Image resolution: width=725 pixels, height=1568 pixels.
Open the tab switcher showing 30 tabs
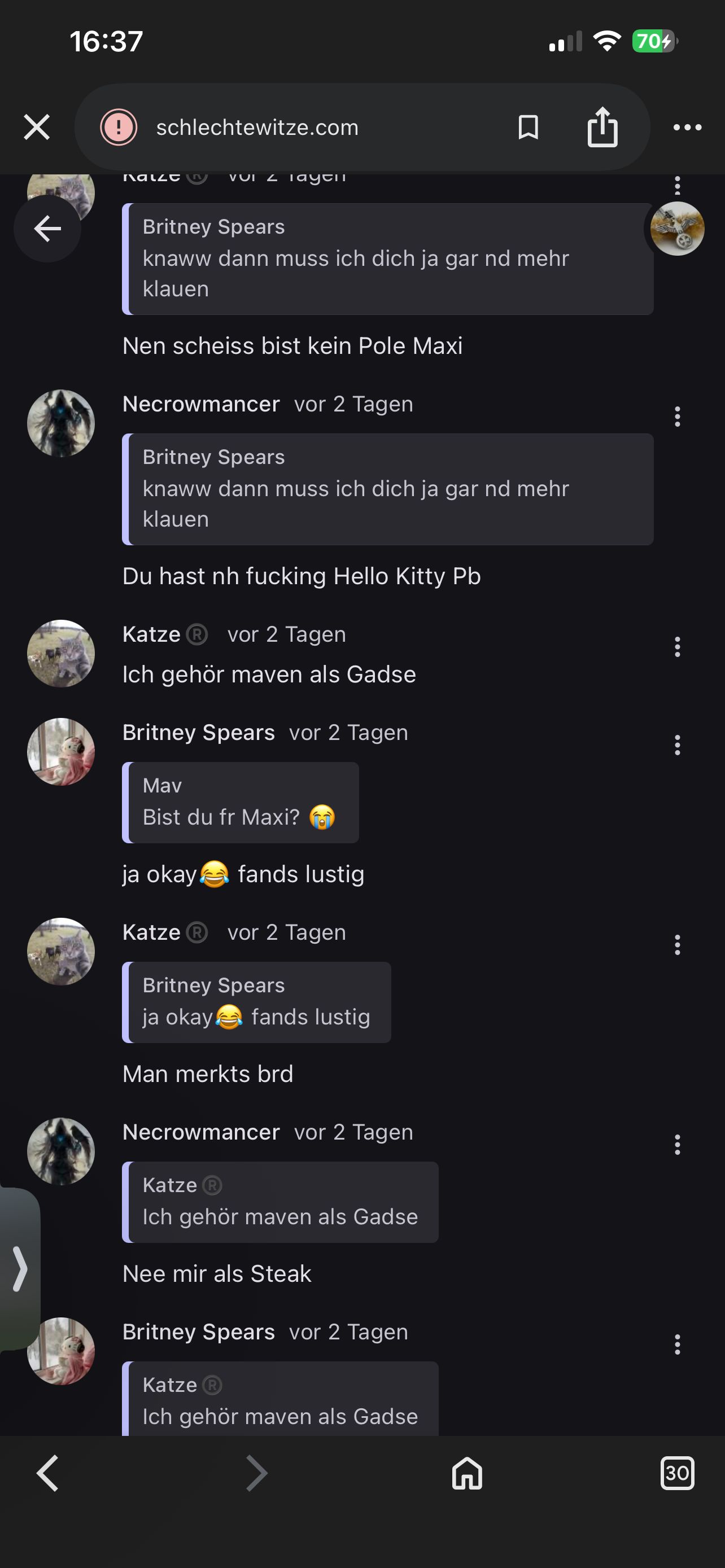tap(677, 1473)
